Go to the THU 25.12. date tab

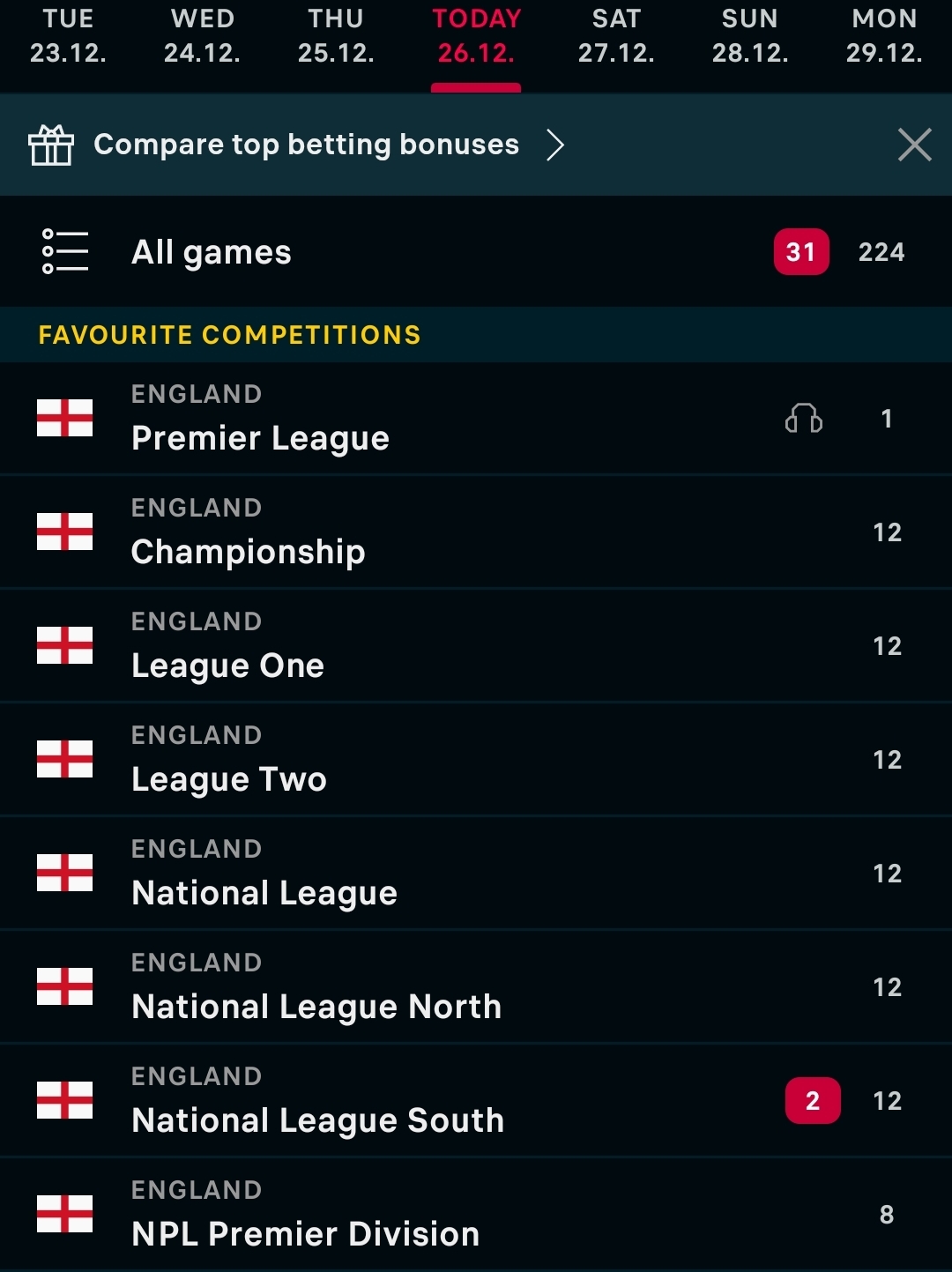click(x=336, y=37)
